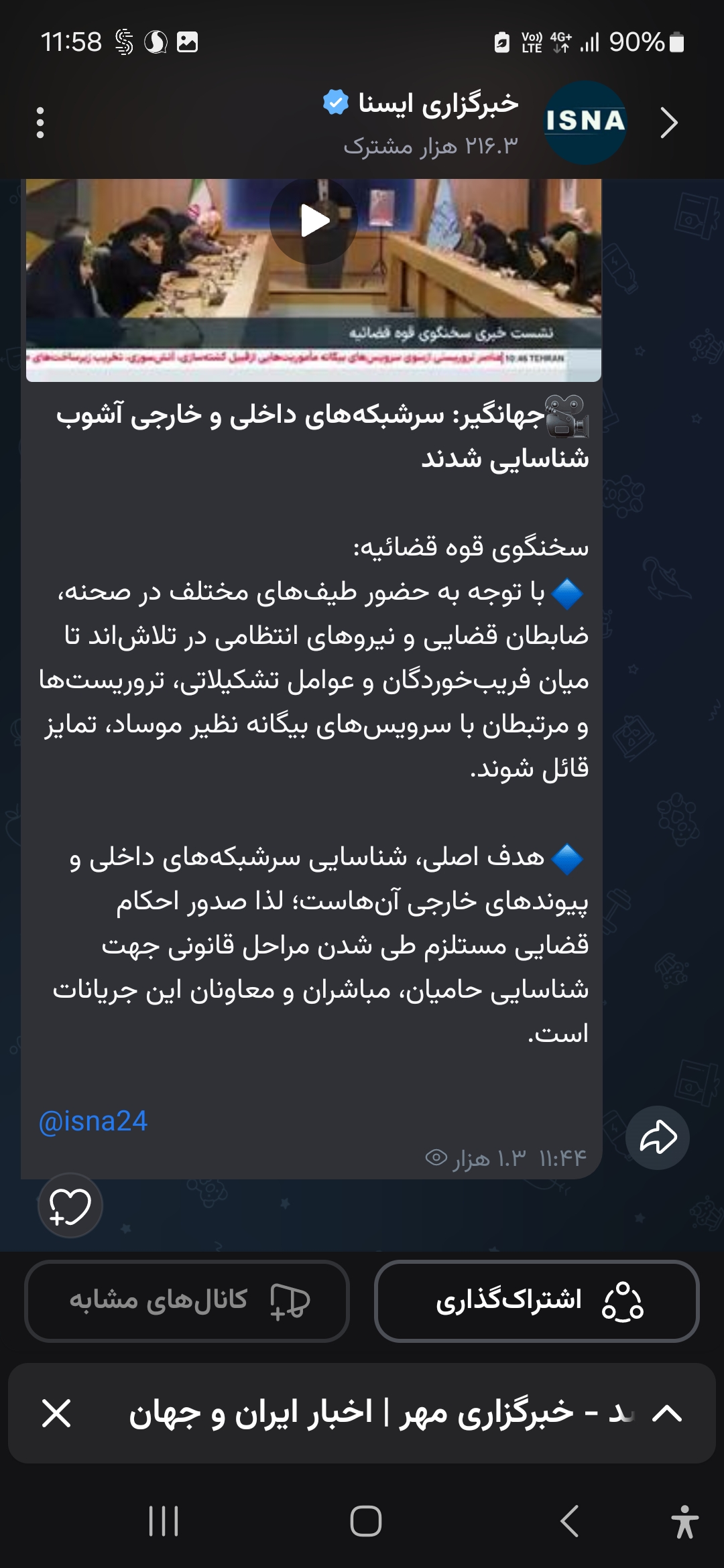
Task: Add a heart reaction to the post
Action: point(70,1205)
